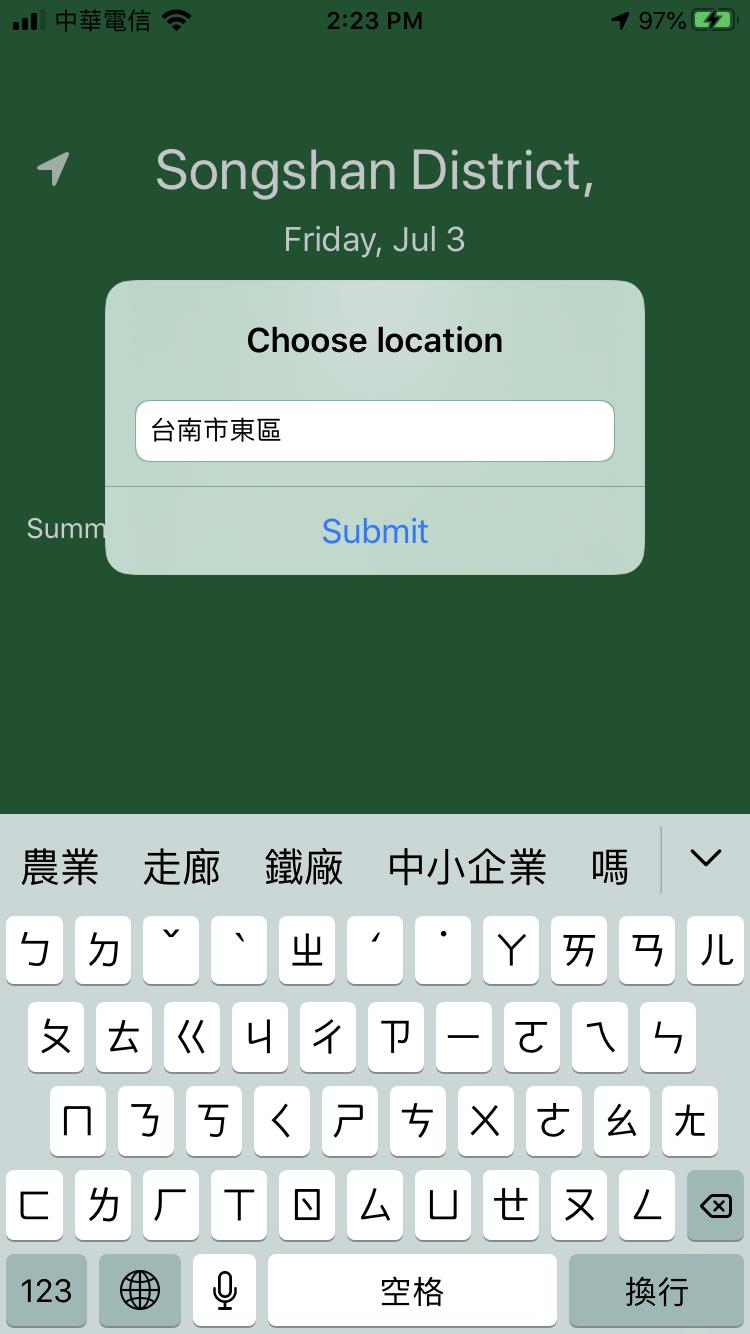Screen dimensions: 750x1334
Task: Start dictation with the microphone key
Action: click(x=225, y=1290)
